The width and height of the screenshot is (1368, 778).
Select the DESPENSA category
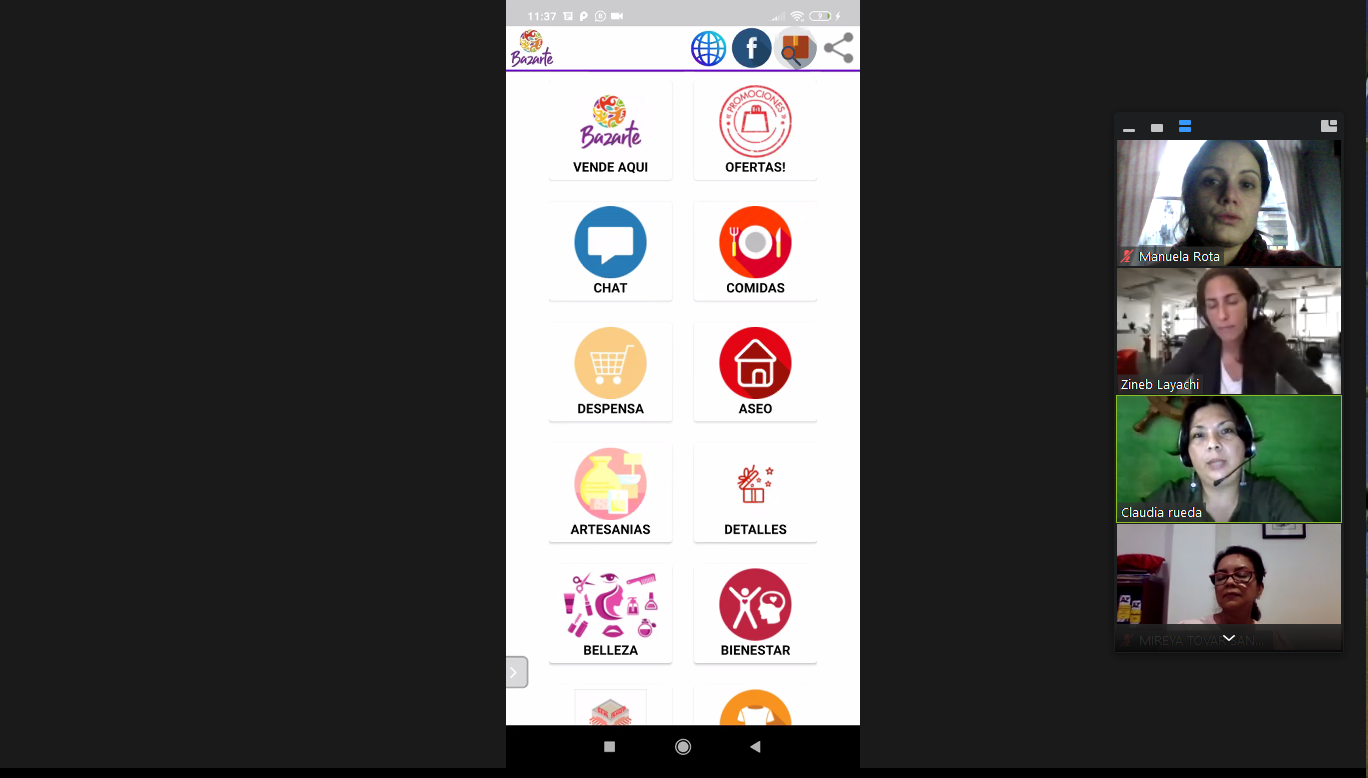coord(610,373)
